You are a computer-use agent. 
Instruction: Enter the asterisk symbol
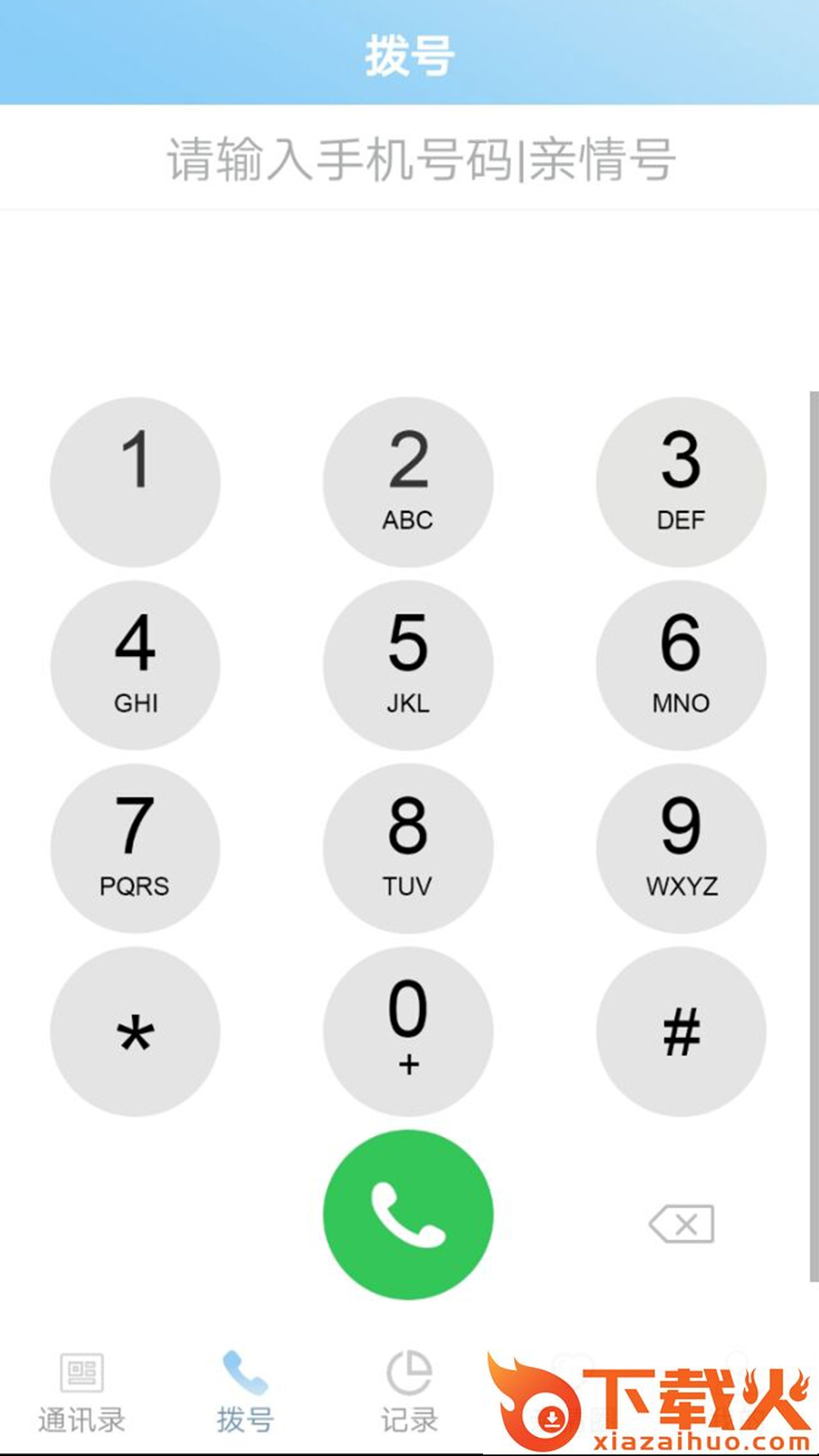[135, 1031]
